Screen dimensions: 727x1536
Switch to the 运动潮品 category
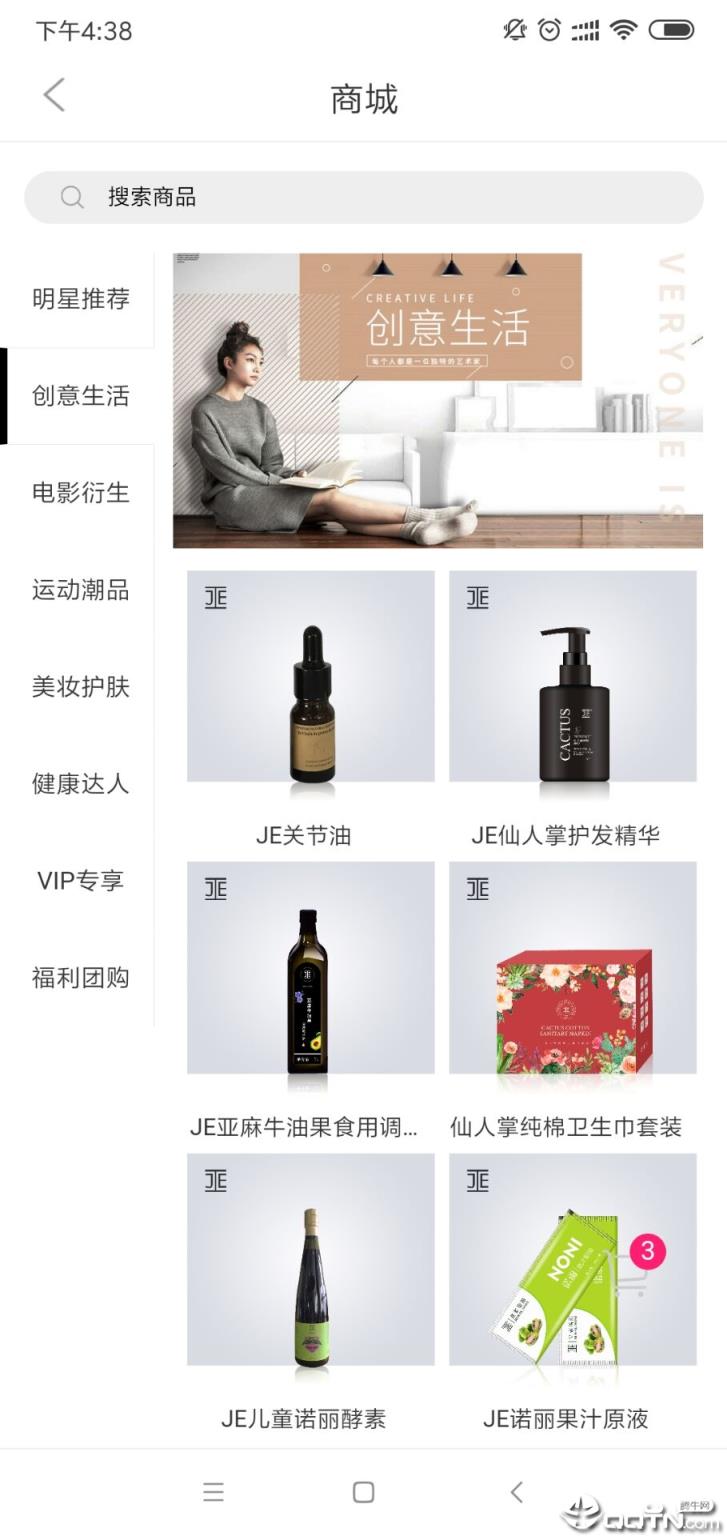80,590
